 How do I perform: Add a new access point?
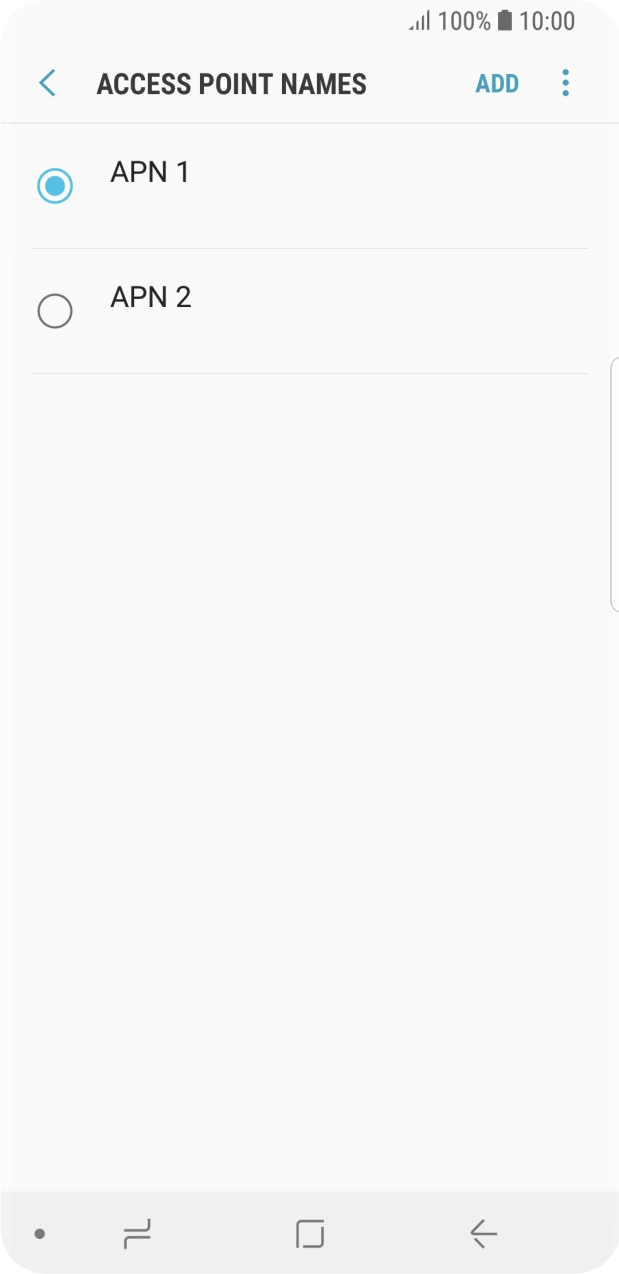[x=496, y=84]
